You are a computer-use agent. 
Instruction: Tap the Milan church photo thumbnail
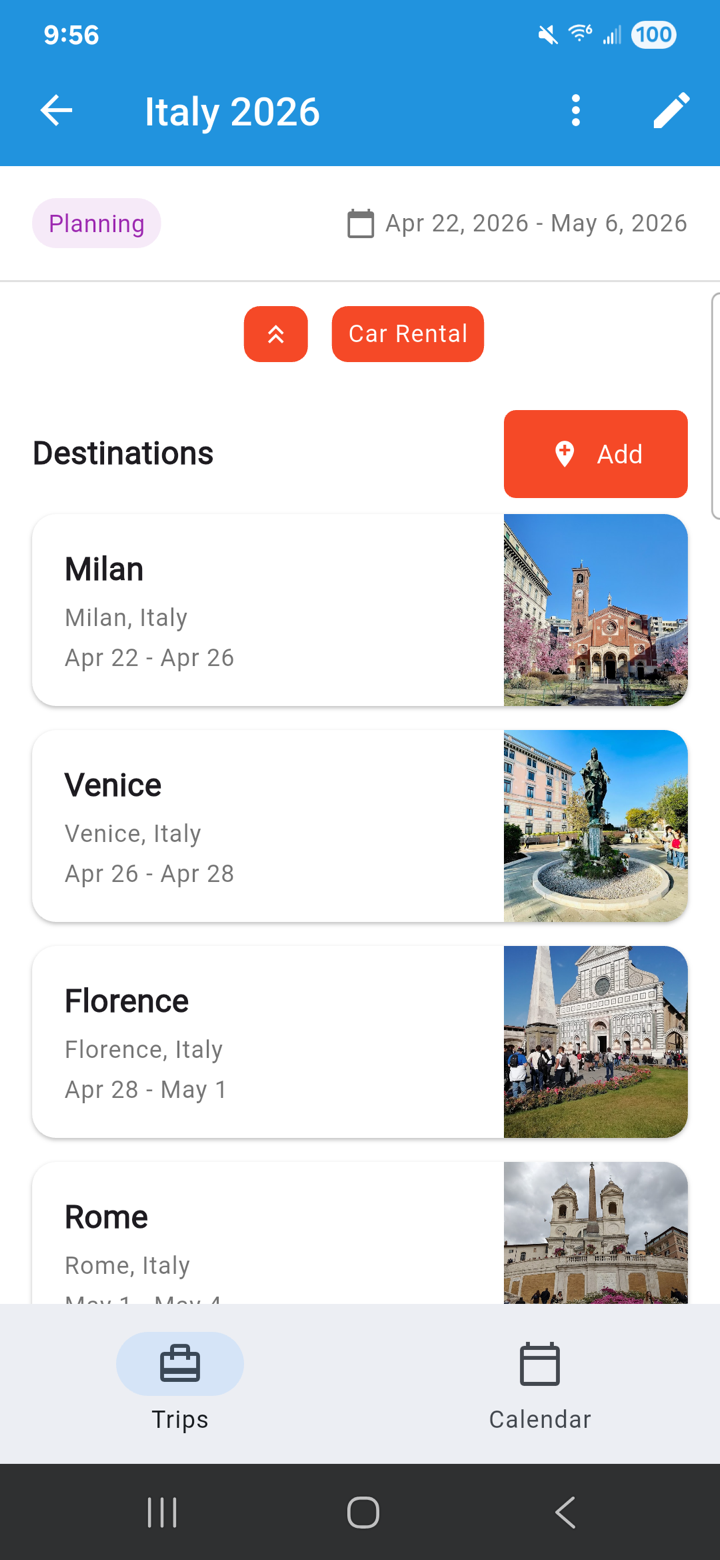click(x=595, y=610)
